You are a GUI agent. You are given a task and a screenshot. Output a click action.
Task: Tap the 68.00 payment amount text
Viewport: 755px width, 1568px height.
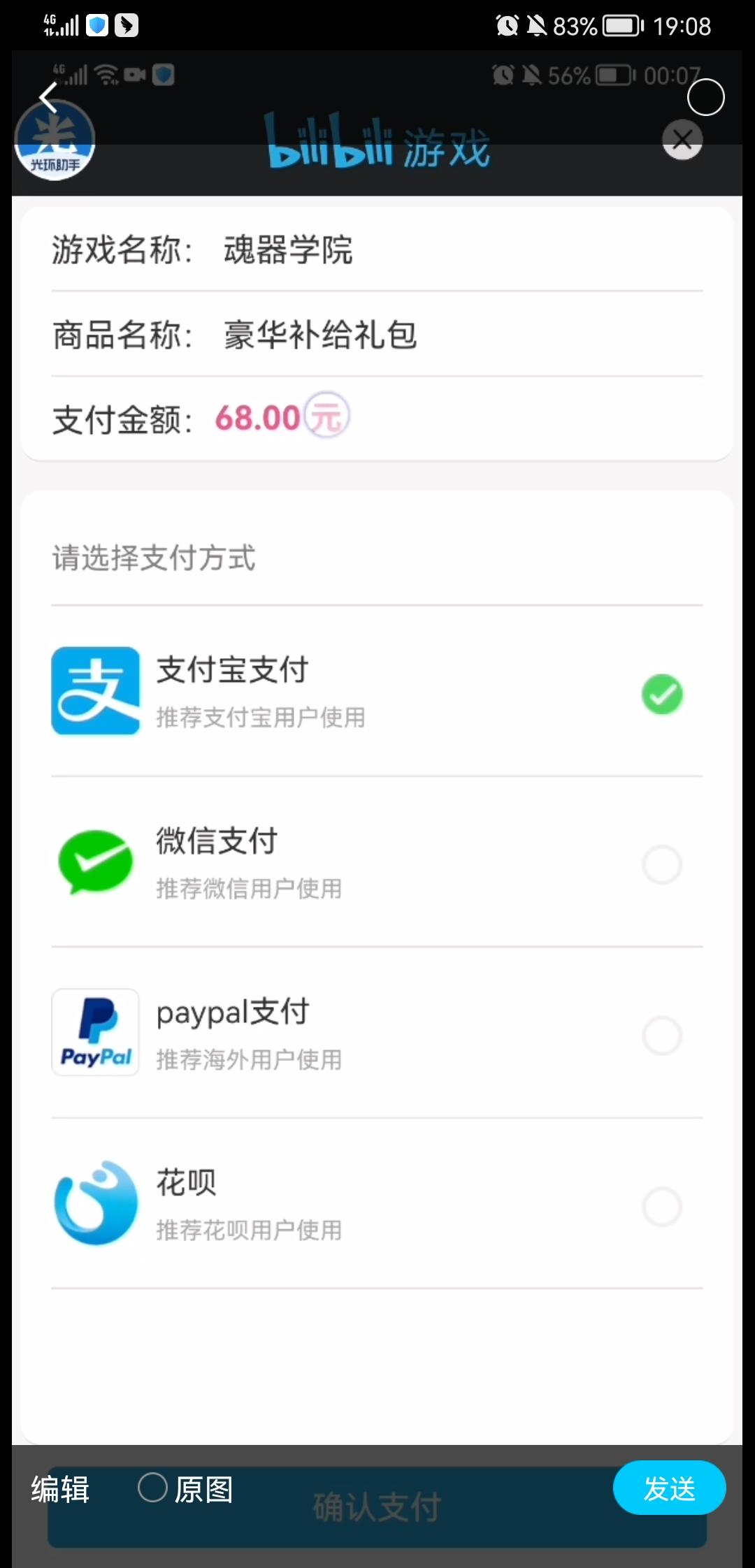(257, 417)
